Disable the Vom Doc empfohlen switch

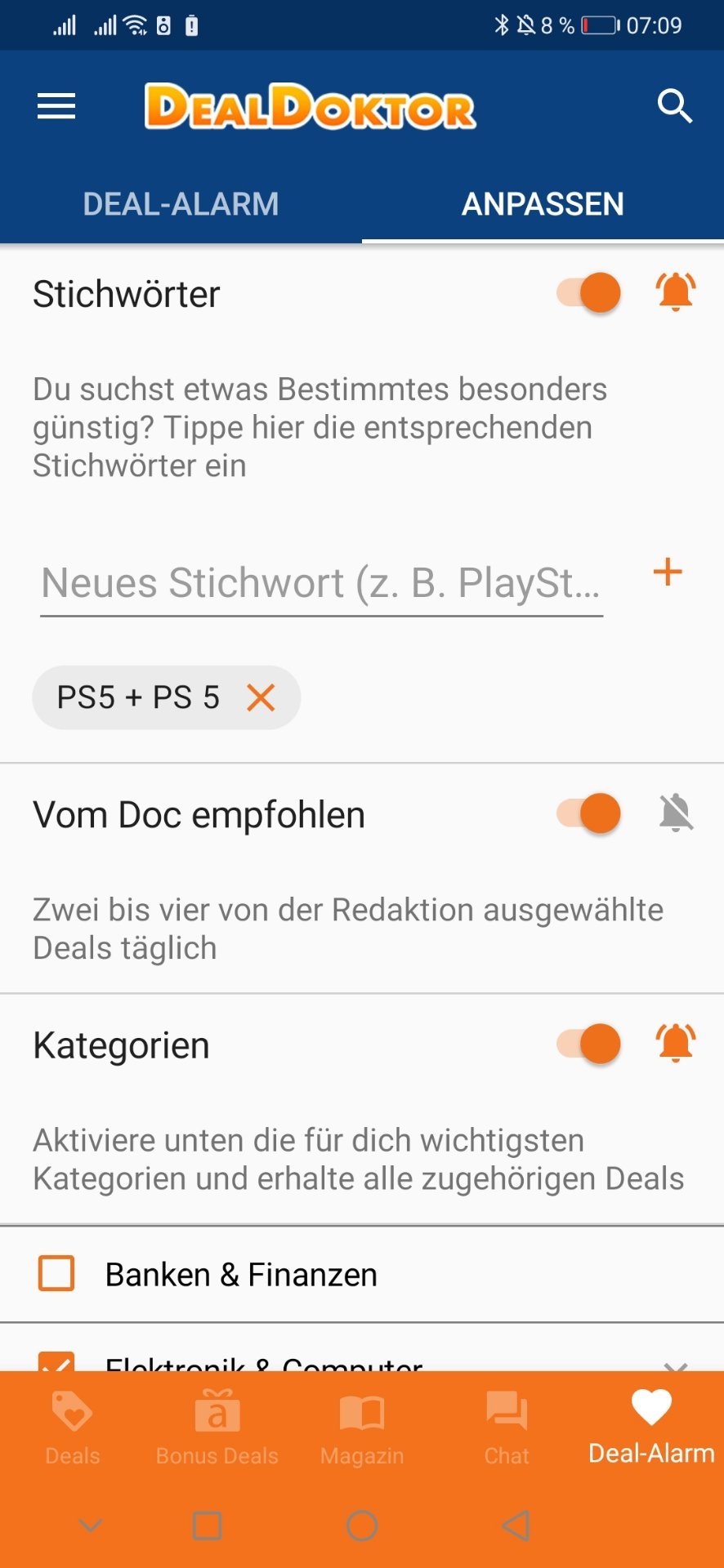(x=589, y=813)
